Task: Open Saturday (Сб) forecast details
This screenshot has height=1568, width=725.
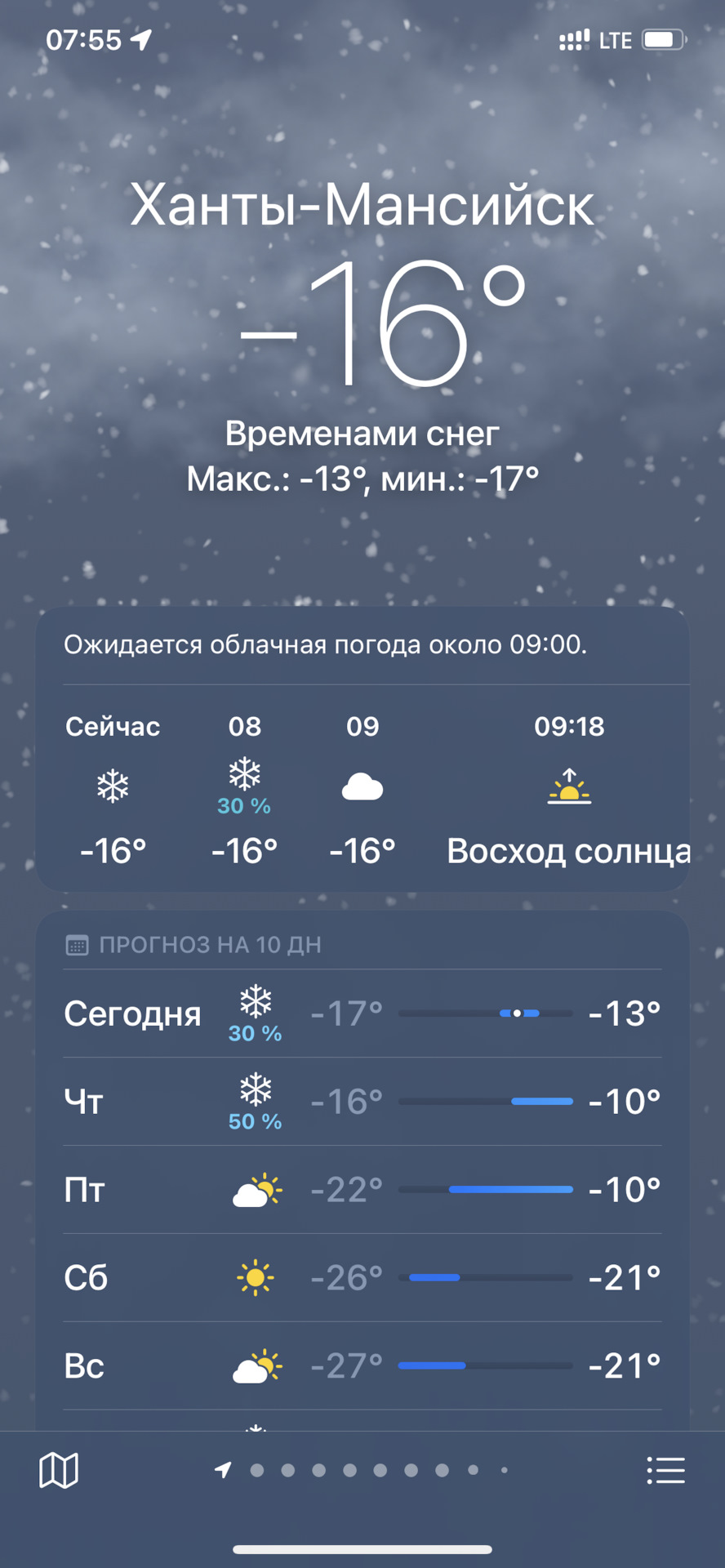Action: [x=362, y=1278]
